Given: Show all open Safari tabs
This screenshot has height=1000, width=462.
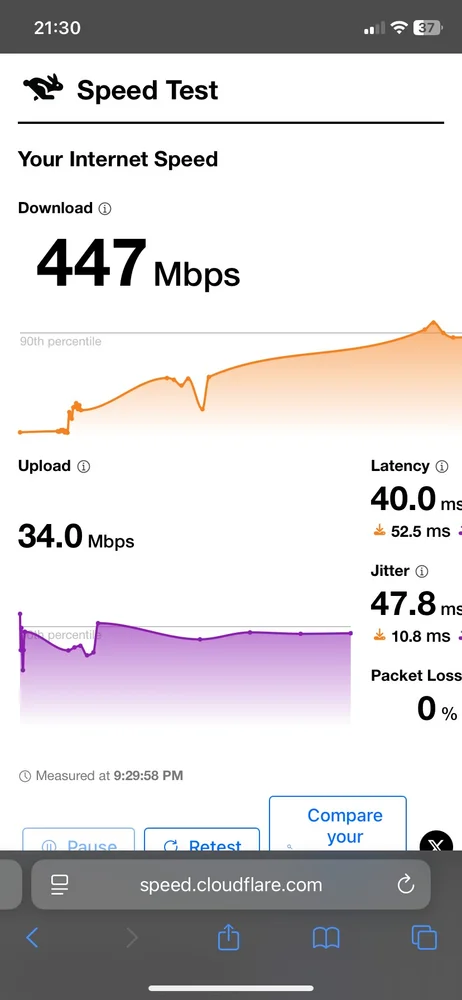Looking at the screenshot, I should (x=424, y=938).
